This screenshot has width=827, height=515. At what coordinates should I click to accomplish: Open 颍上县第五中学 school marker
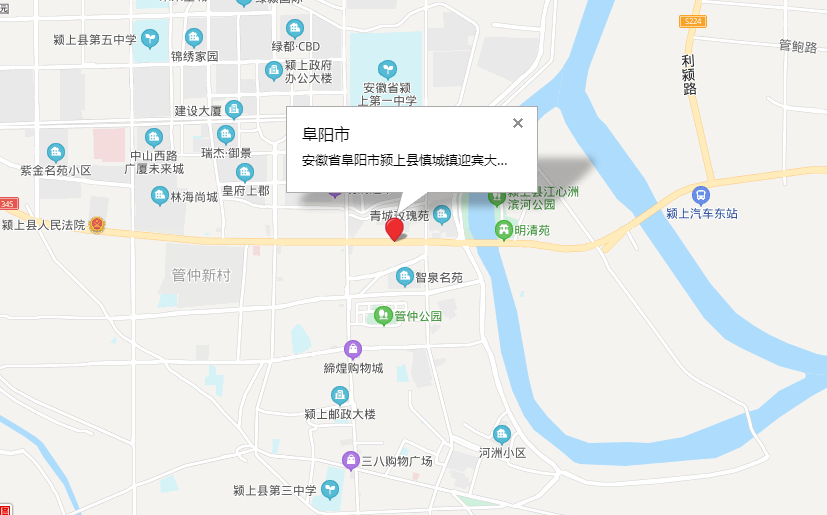tap(150, 40)
